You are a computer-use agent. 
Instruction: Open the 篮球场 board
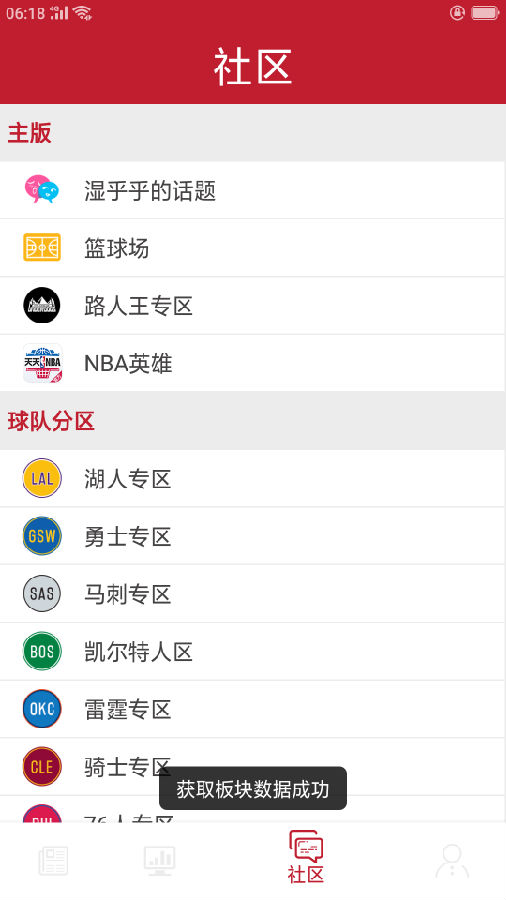click(252, 248)
